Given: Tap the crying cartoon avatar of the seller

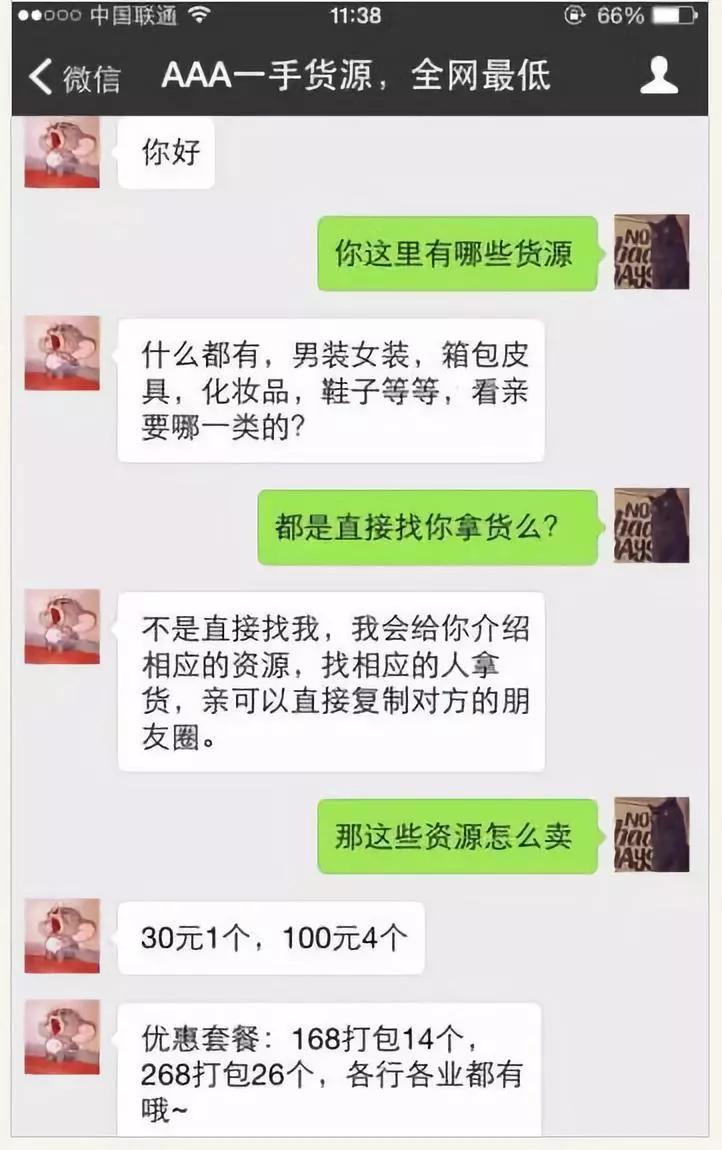Looking at the screenshot, I should pyautogui.click(x=60, y=350).
